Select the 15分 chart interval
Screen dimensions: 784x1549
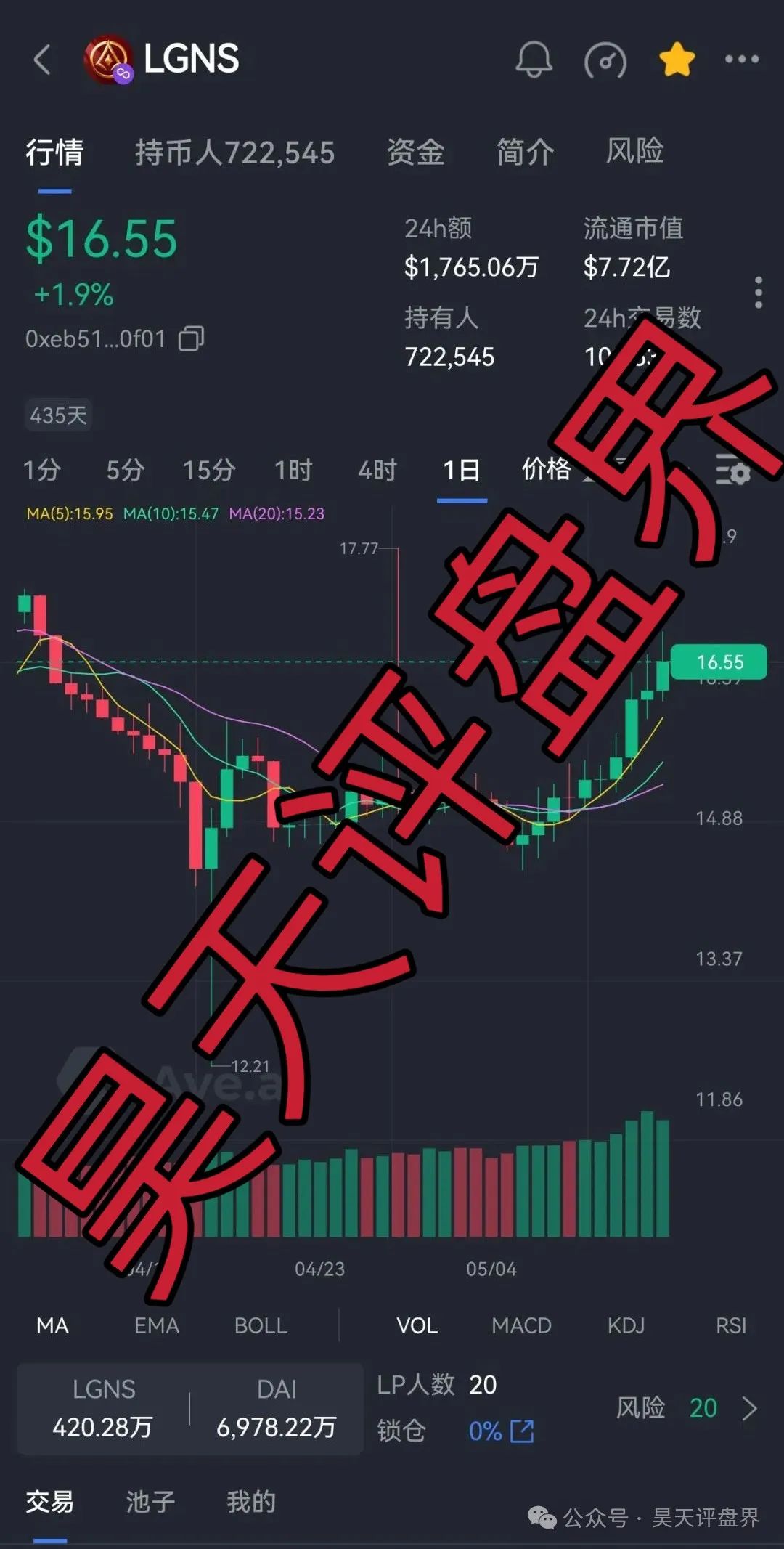tap(209, 470)
